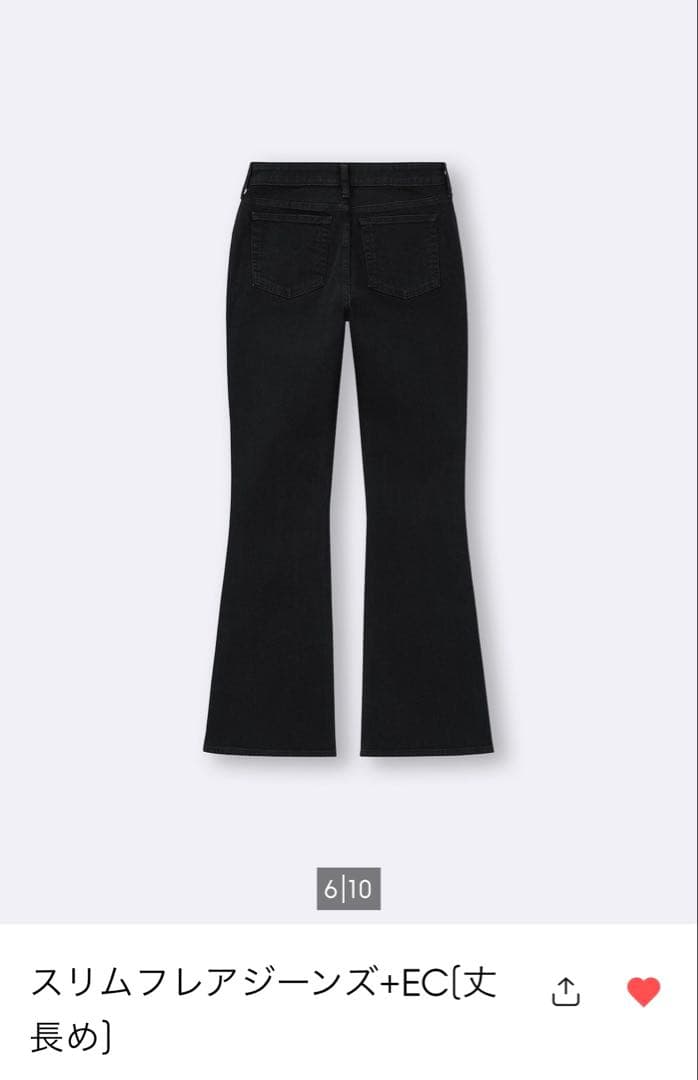
Task: Share the slim flare jeans product
Action: pos(566,991)
